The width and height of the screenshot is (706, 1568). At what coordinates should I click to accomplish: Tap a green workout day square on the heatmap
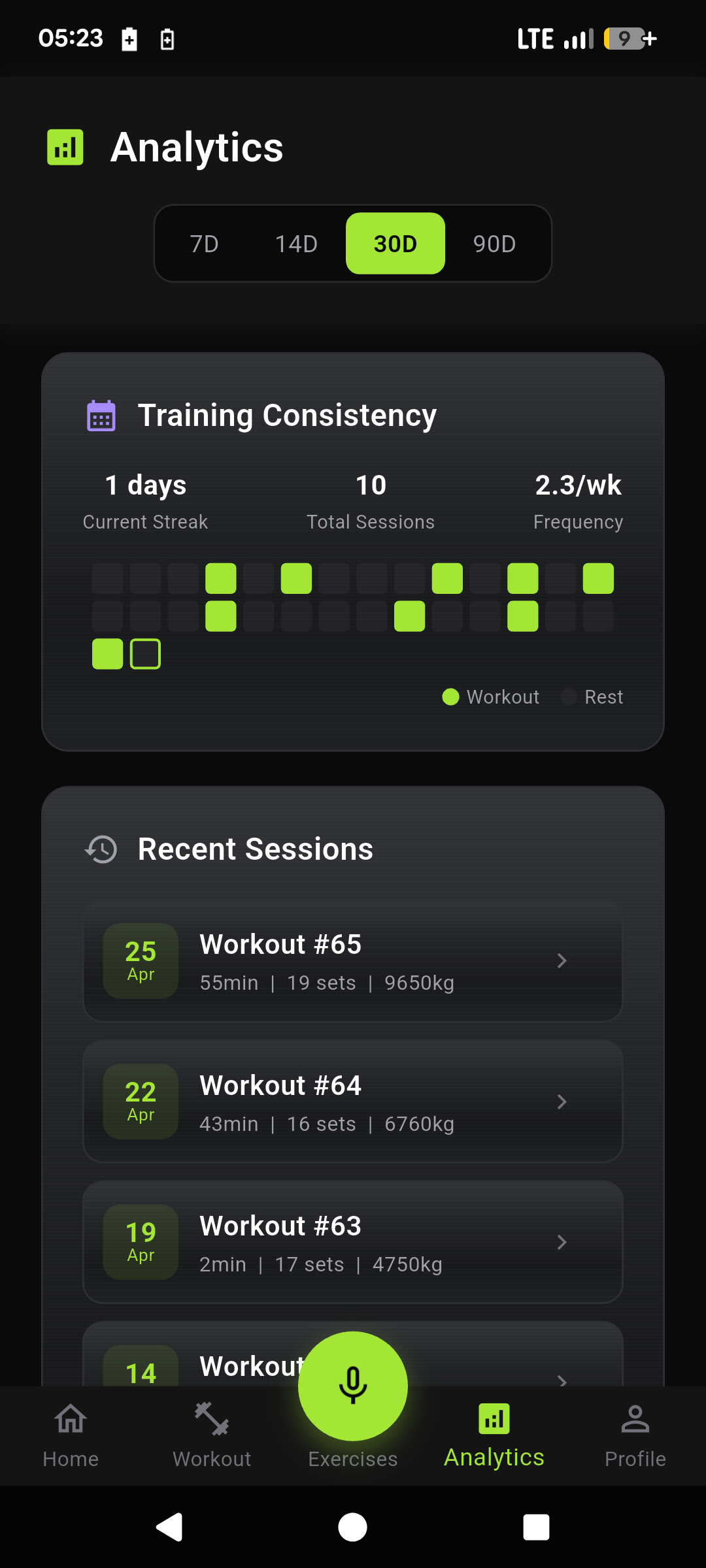(x=220, y=578)
